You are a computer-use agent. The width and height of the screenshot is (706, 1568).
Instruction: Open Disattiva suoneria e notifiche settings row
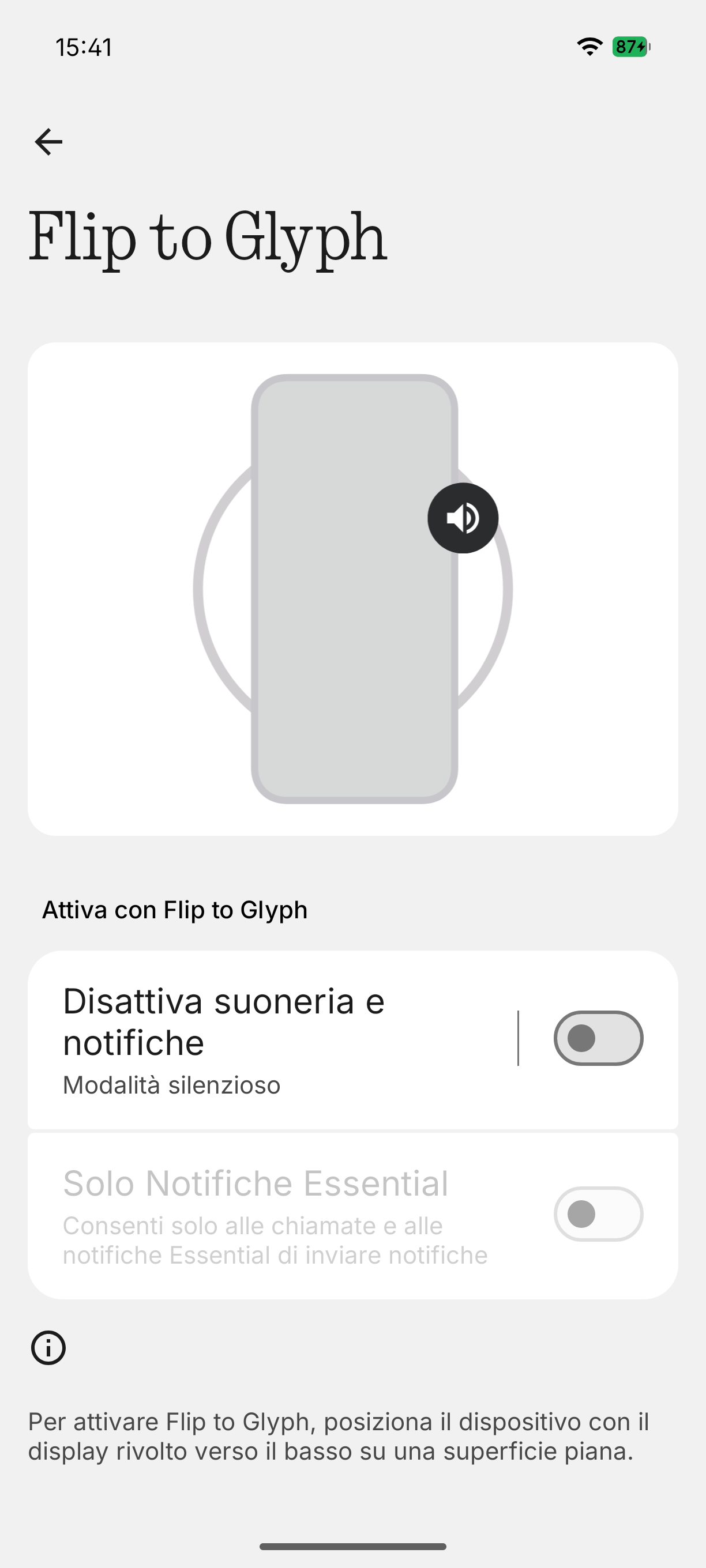tap(272, 1039)
